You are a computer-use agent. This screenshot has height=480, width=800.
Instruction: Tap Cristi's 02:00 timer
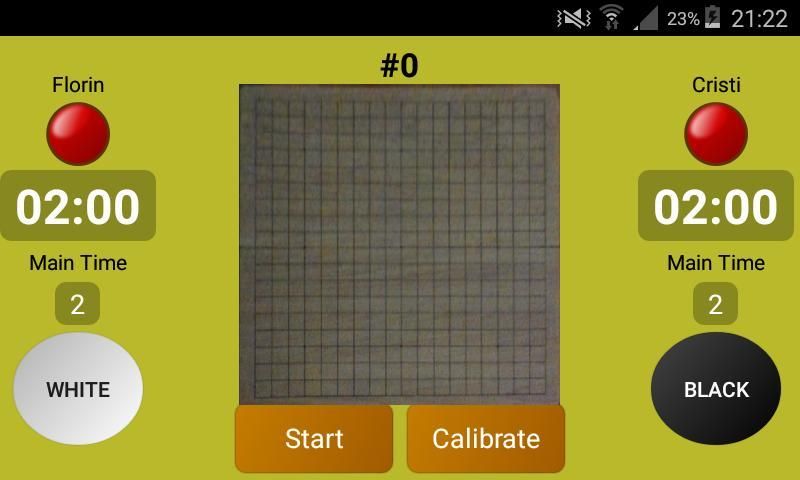[716, 206]
